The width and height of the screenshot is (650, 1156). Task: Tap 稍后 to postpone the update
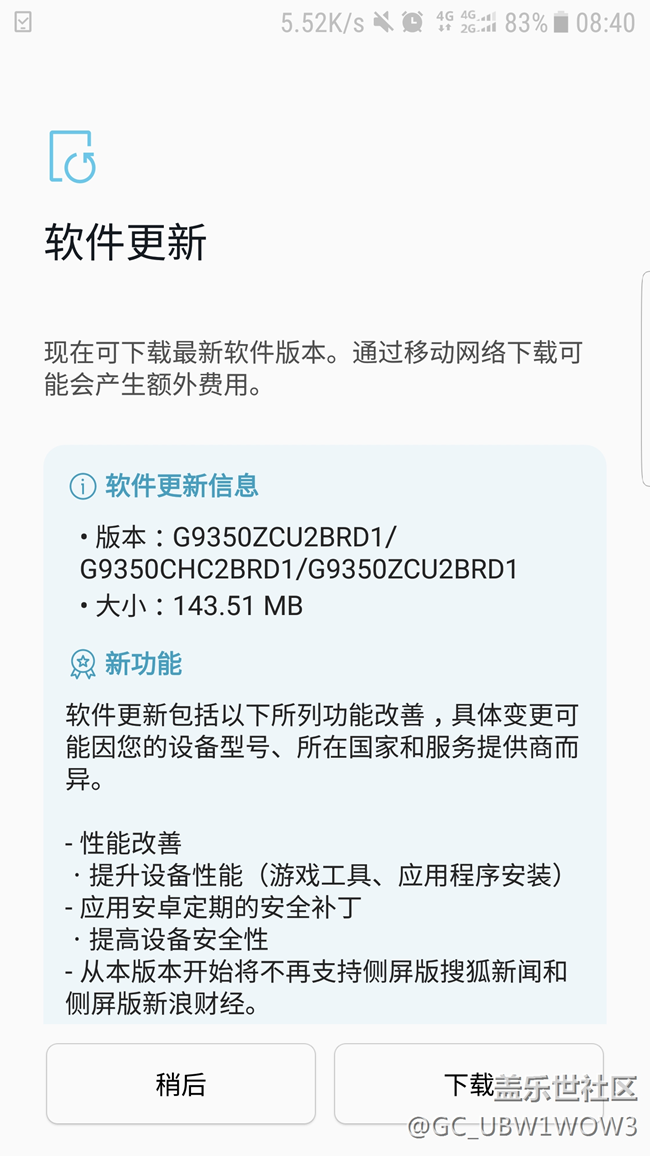pyautogui.click(x=181, y=1084)
